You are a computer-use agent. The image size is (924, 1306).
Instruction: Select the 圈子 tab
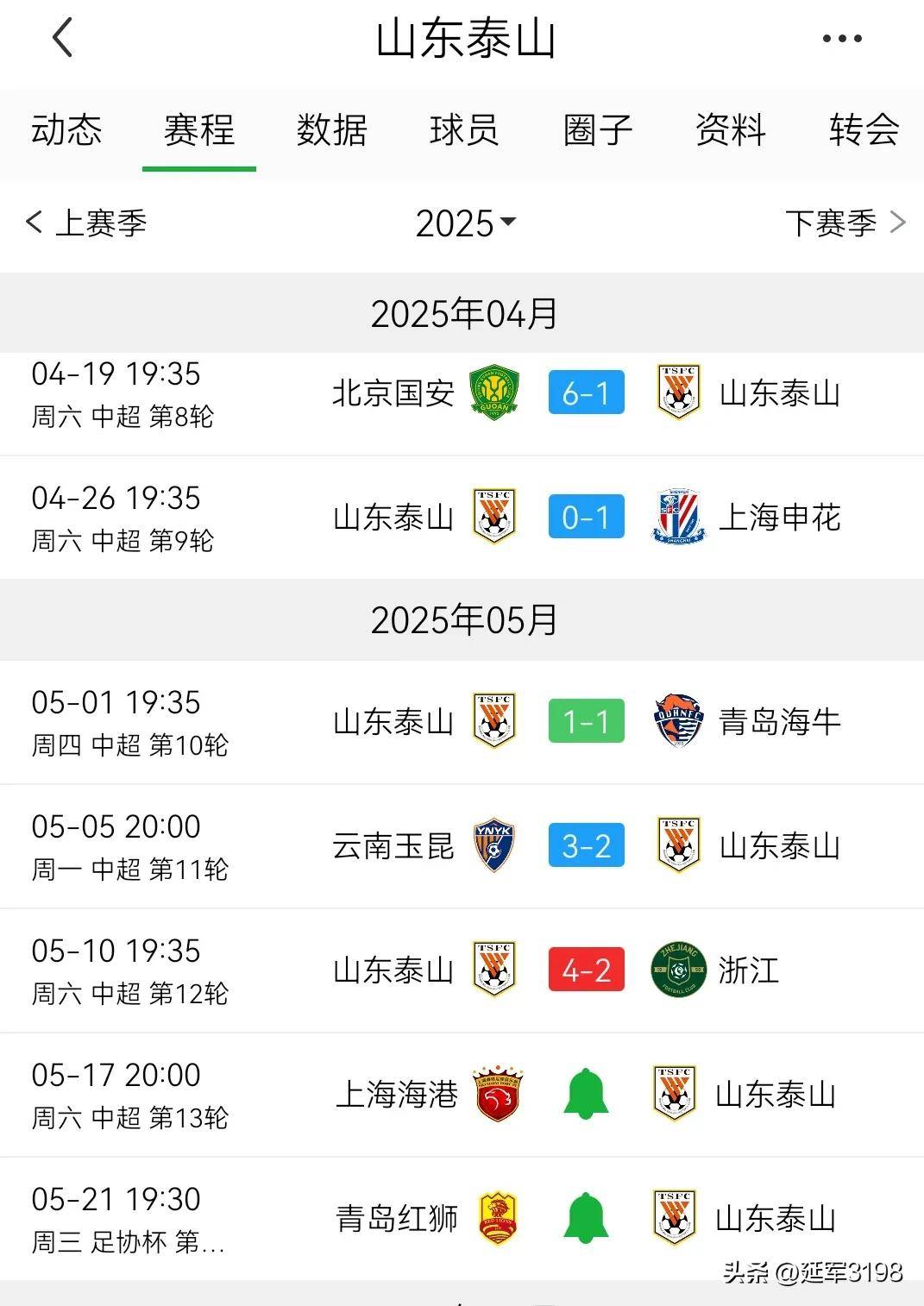point(597,131)
